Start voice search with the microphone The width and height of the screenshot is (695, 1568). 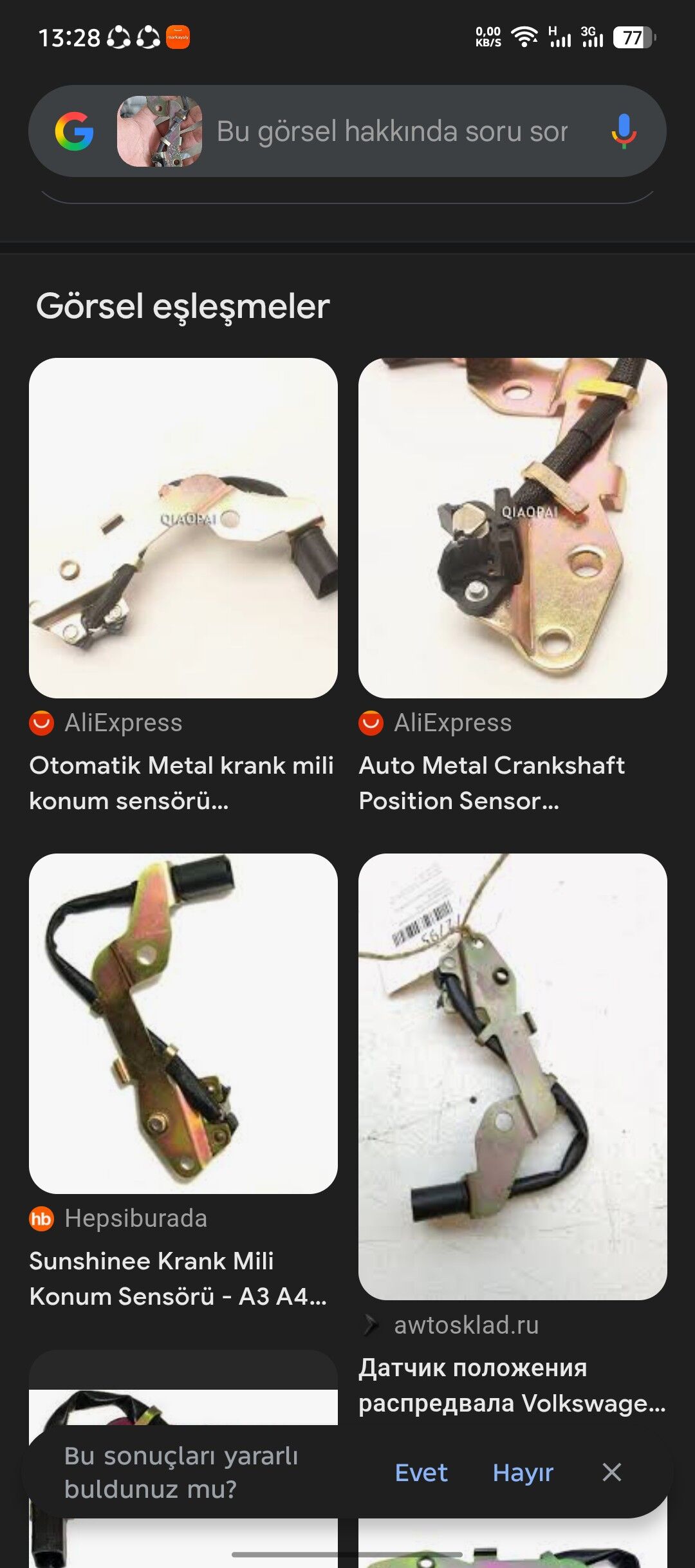[x=623, y=131]
